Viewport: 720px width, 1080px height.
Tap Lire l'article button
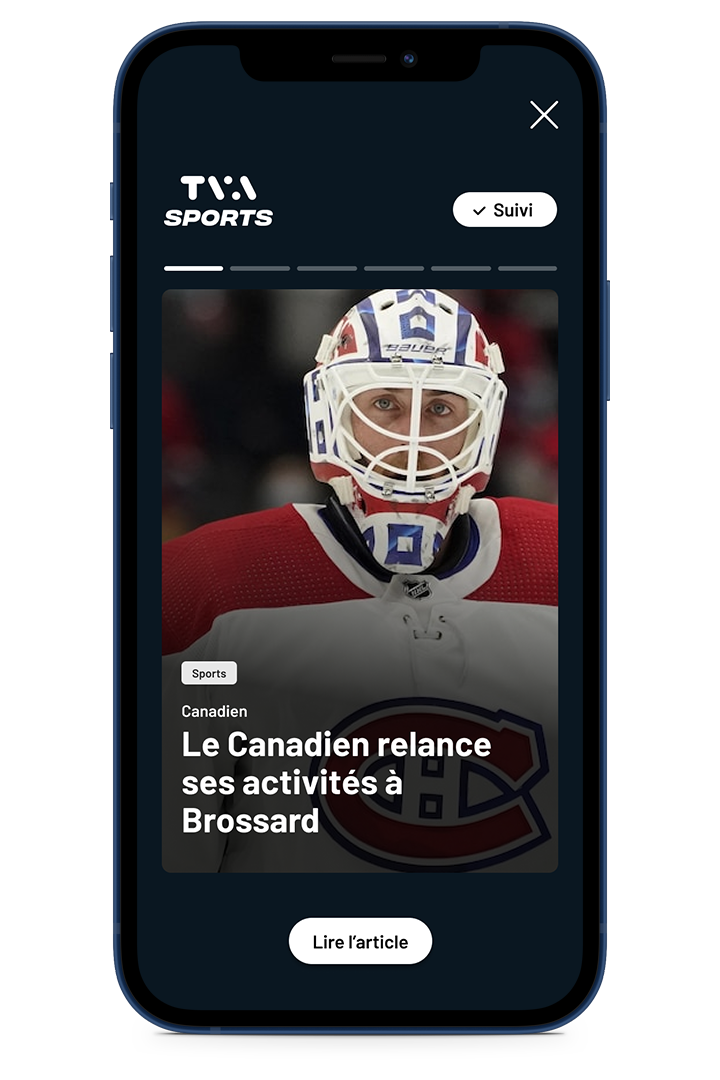click(x=360, y=942)
